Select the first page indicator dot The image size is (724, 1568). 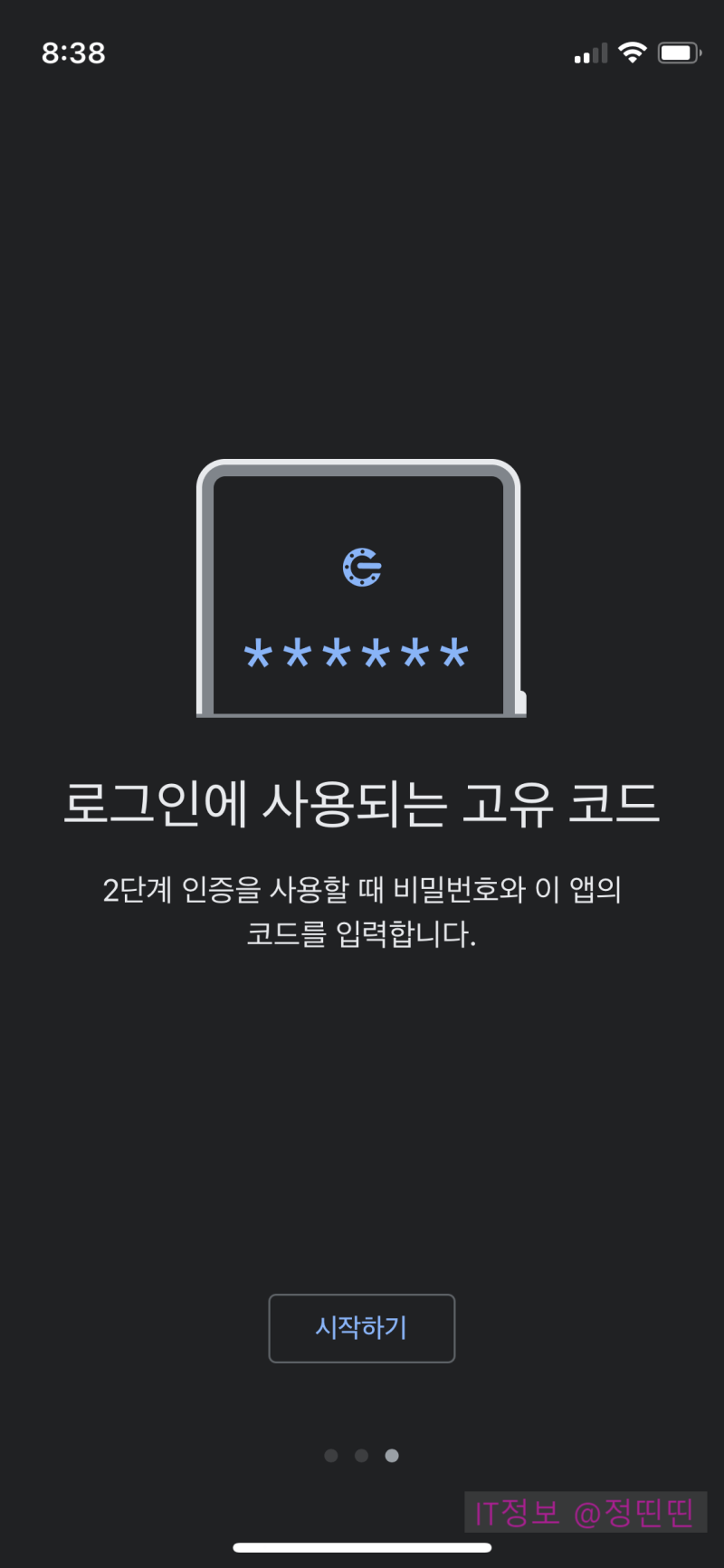pyautogui.click(x=332, y=1455)
